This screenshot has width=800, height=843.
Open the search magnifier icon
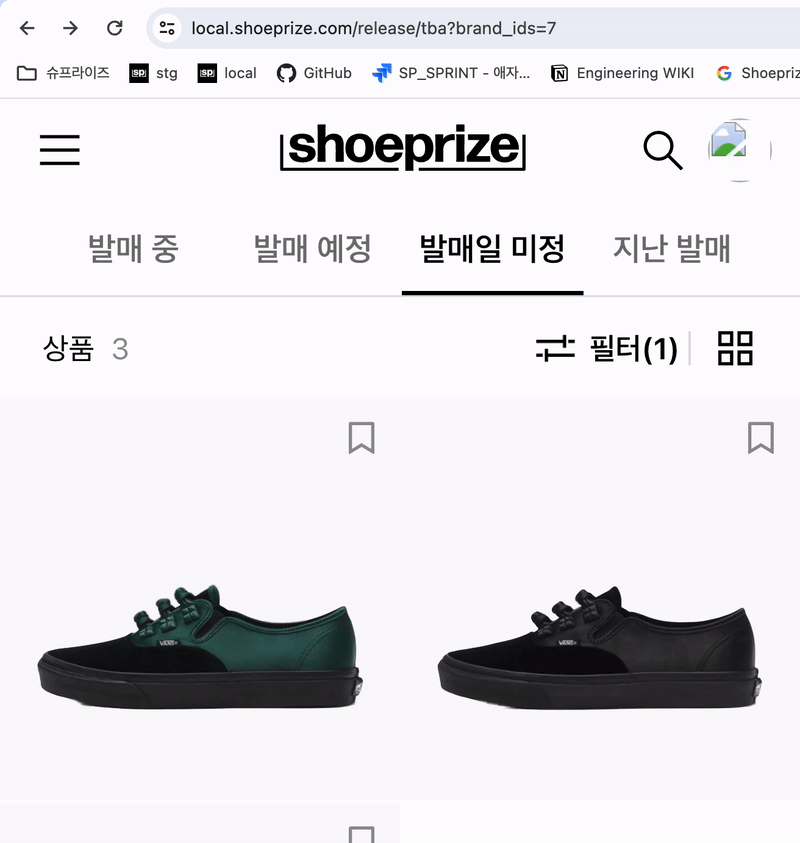pos(662,150)
